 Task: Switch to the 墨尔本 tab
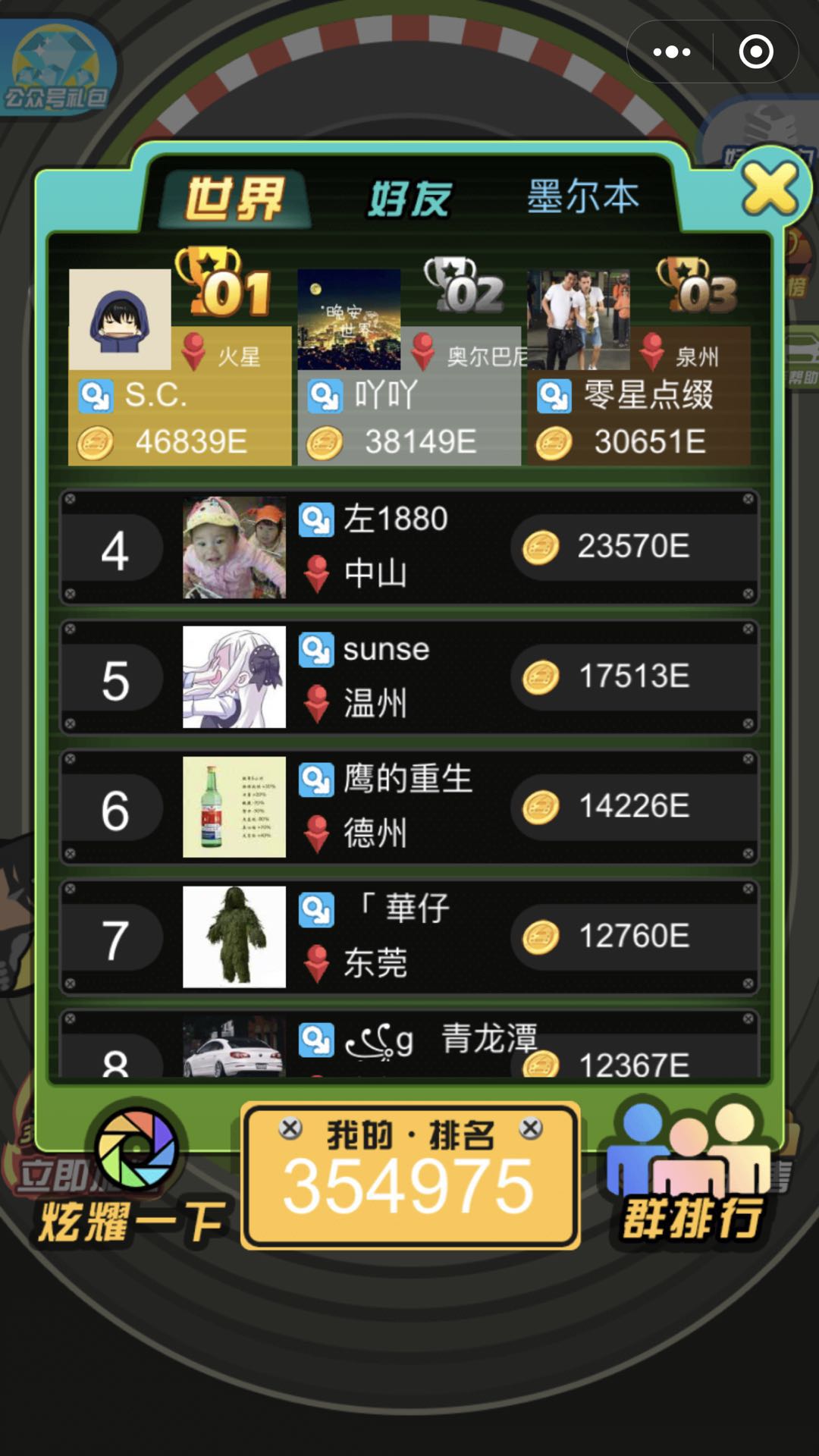pos(582,197)
